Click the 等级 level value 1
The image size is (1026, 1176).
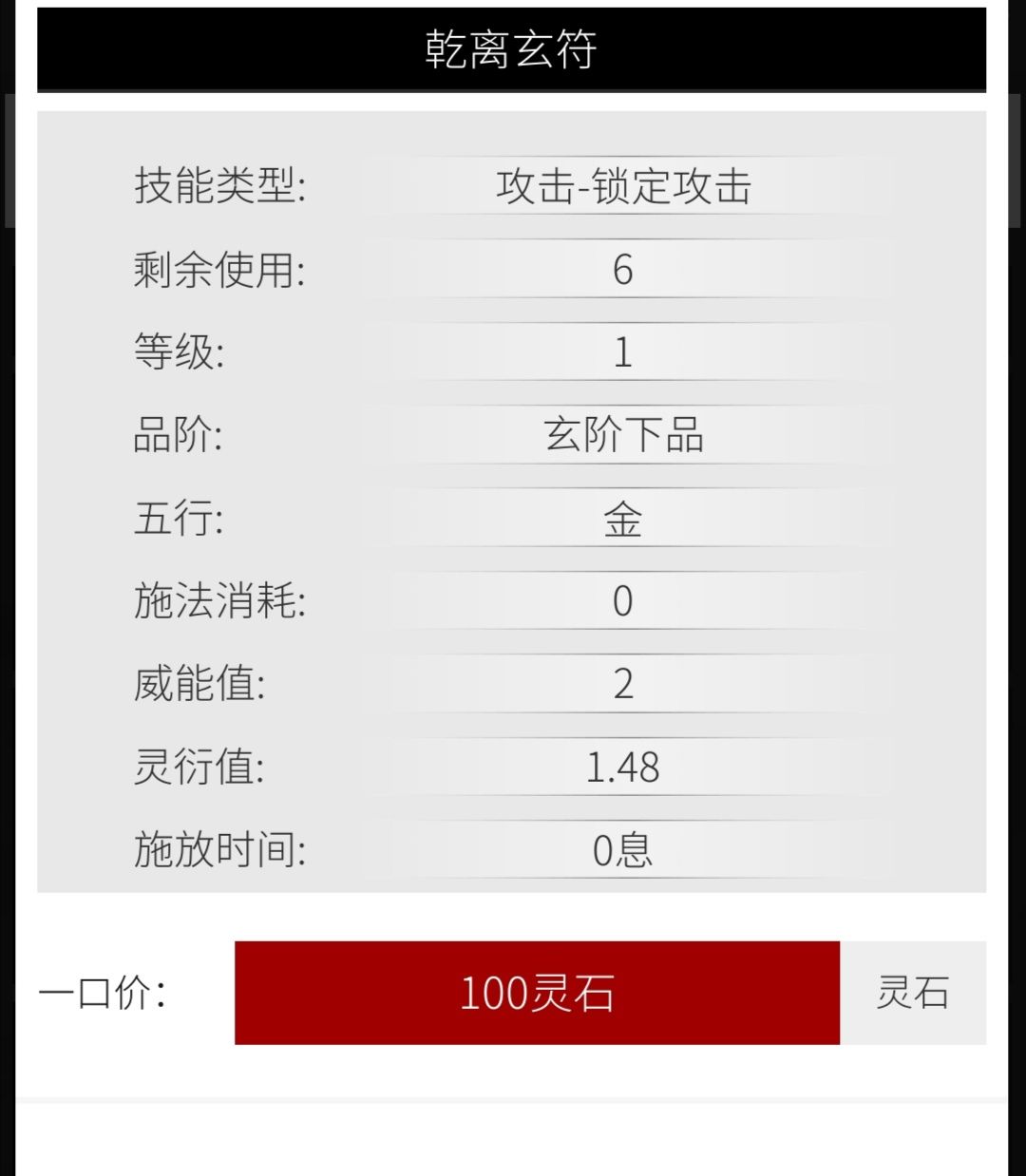[x=622, y=351]
